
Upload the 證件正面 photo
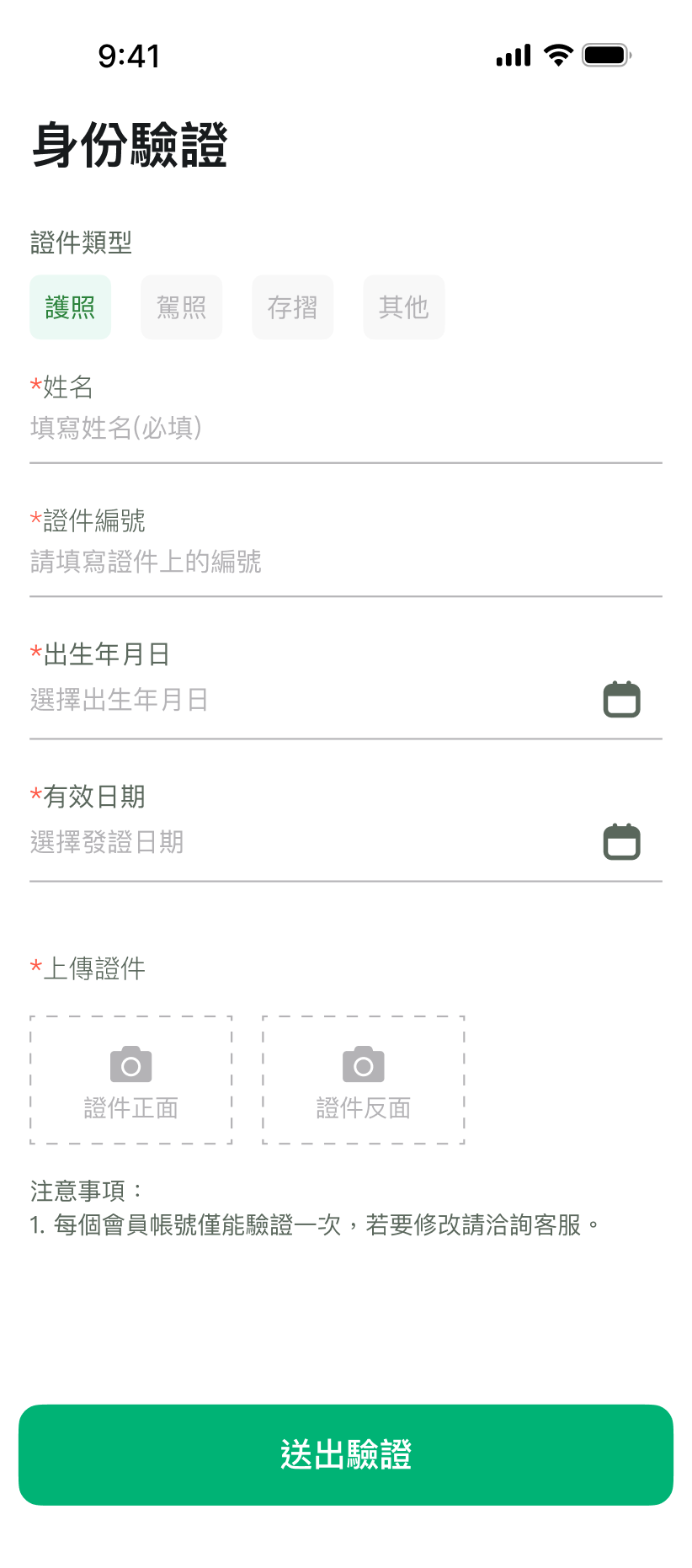131,1080
